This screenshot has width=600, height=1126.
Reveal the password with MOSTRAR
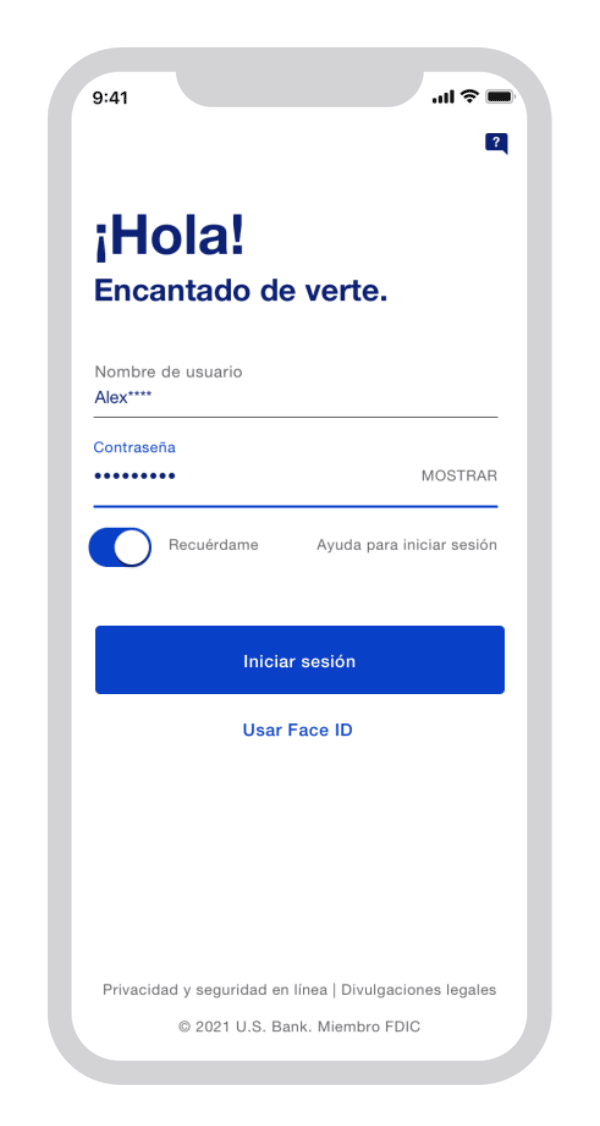point(459,476)
